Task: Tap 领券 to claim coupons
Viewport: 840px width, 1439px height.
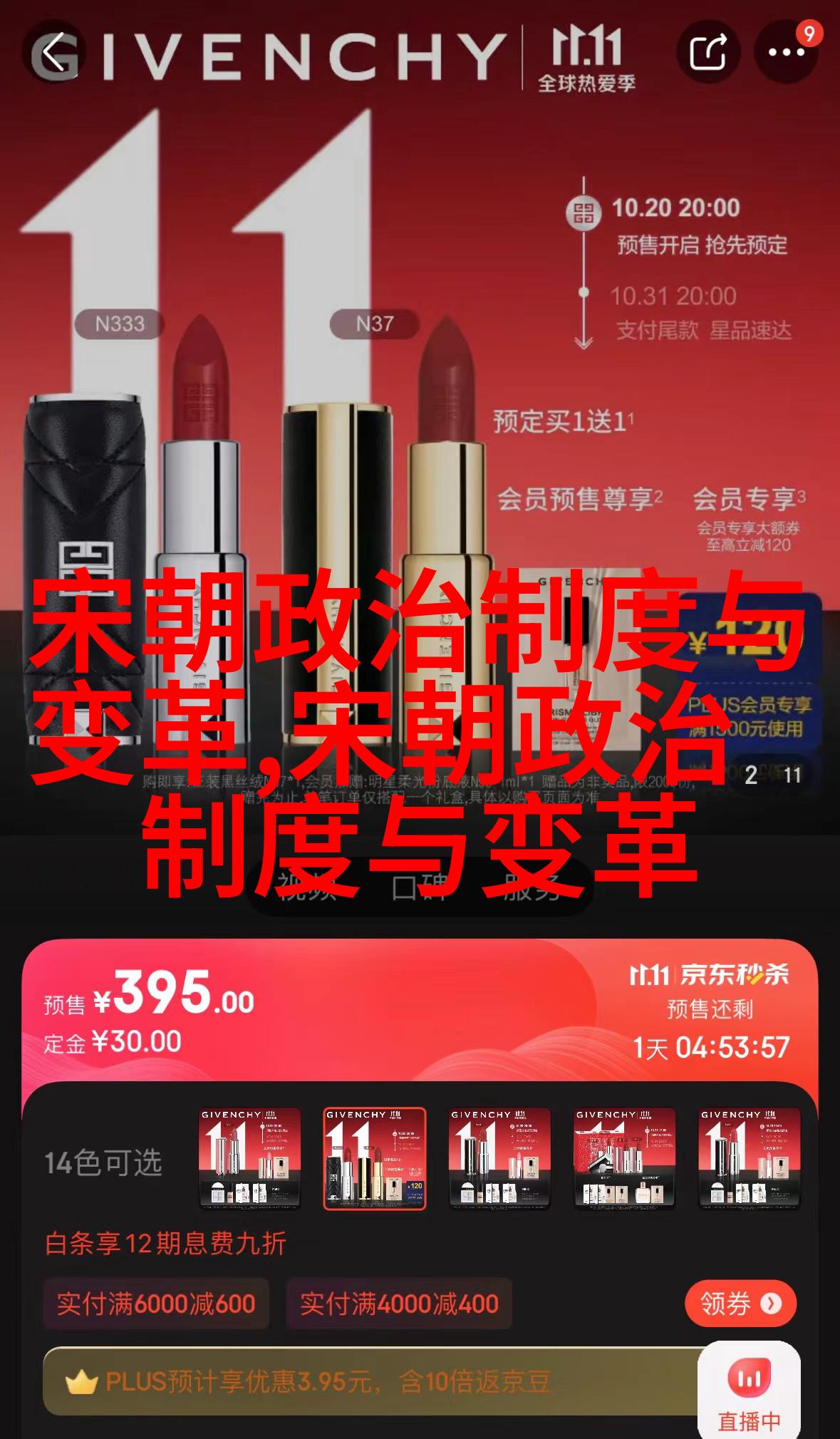Action: (x=740, y=1304)
